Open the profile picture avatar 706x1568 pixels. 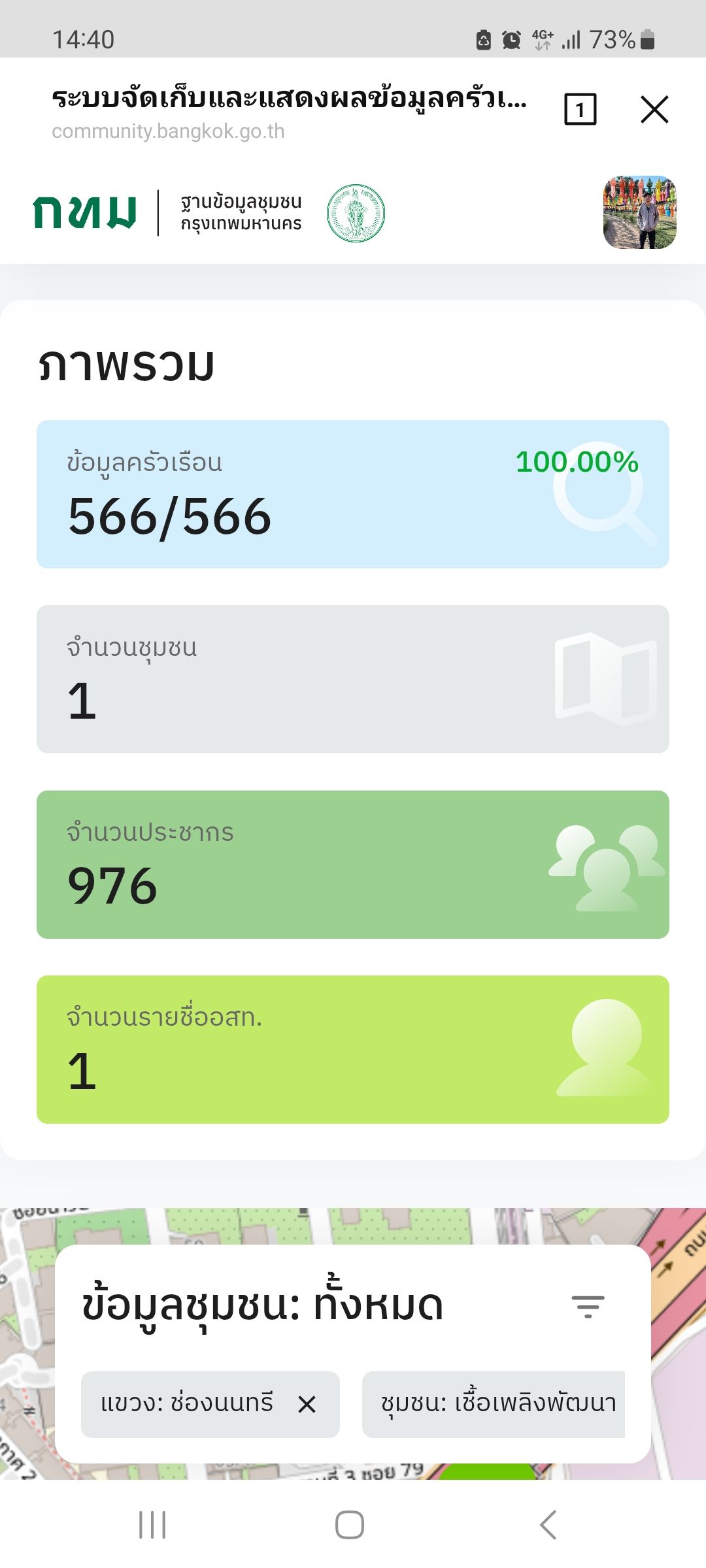639,212
